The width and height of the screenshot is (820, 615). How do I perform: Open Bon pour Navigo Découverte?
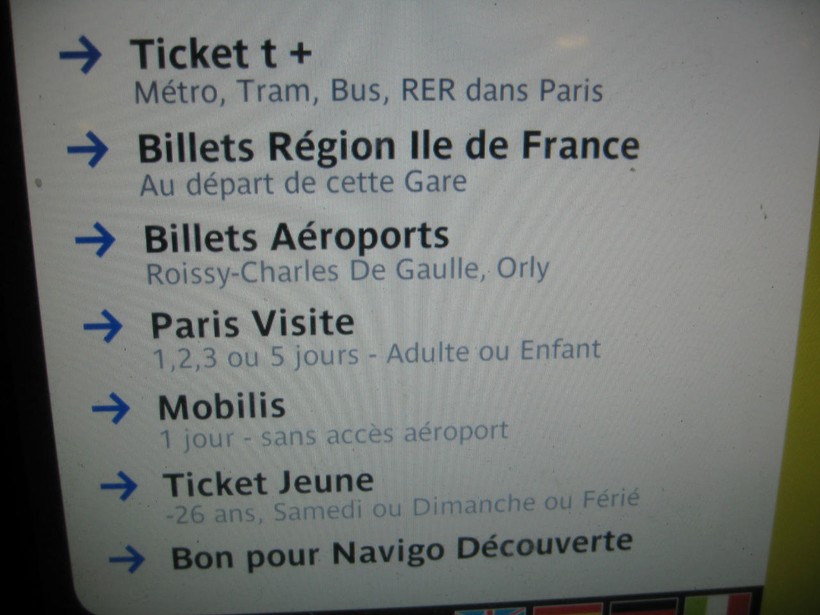(401, 551)
